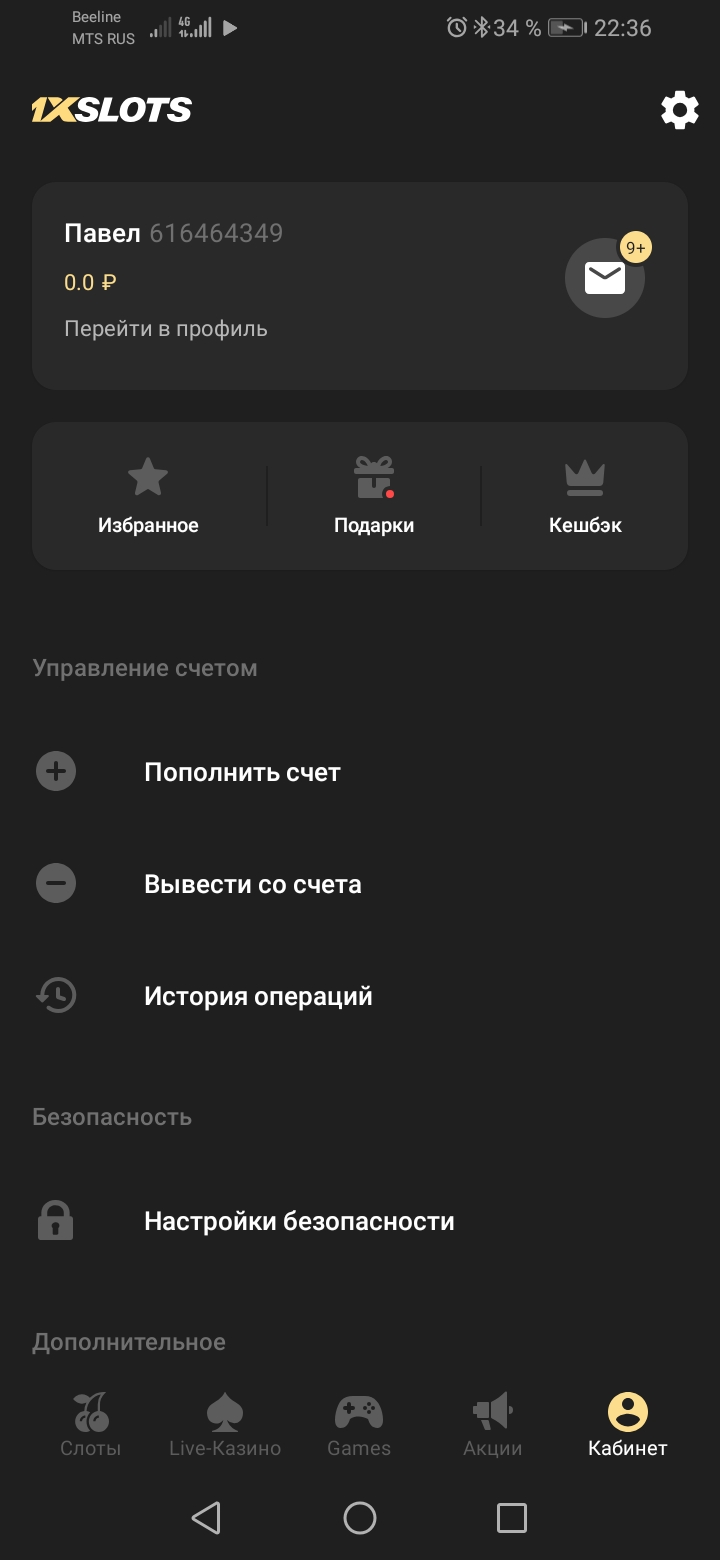
Task: Switch to the Слоты tab
Action: pos(91,1425)
